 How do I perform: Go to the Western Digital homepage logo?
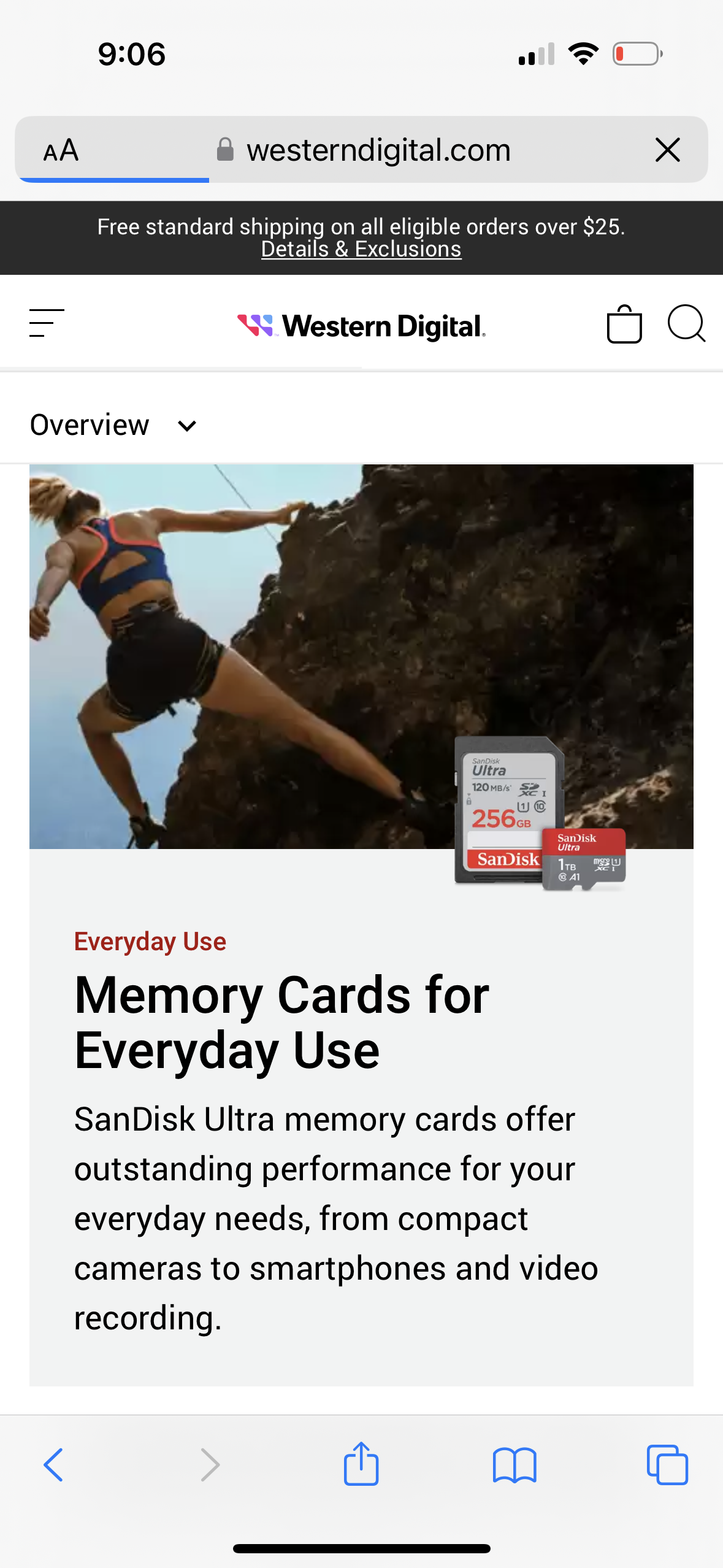[361, 326]
